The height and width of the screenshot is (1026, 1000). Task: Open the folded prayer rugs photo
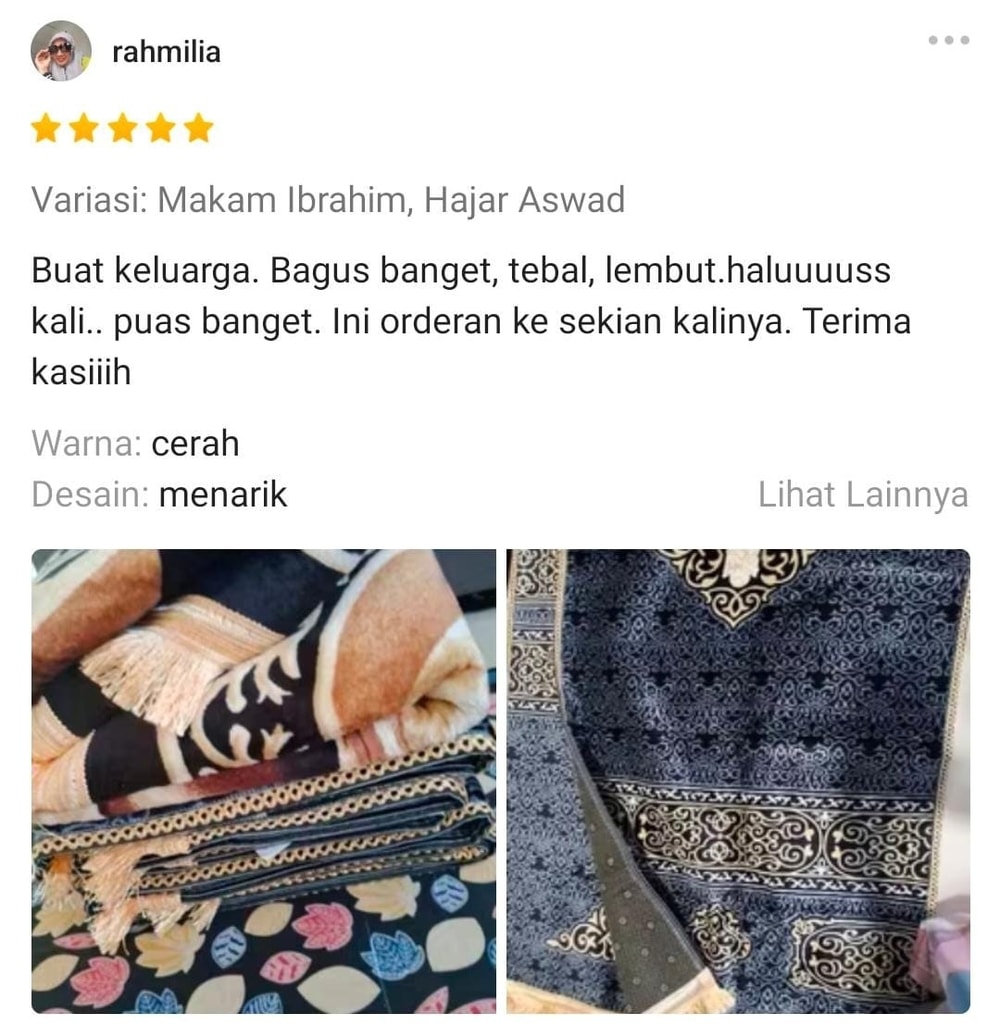264,781
